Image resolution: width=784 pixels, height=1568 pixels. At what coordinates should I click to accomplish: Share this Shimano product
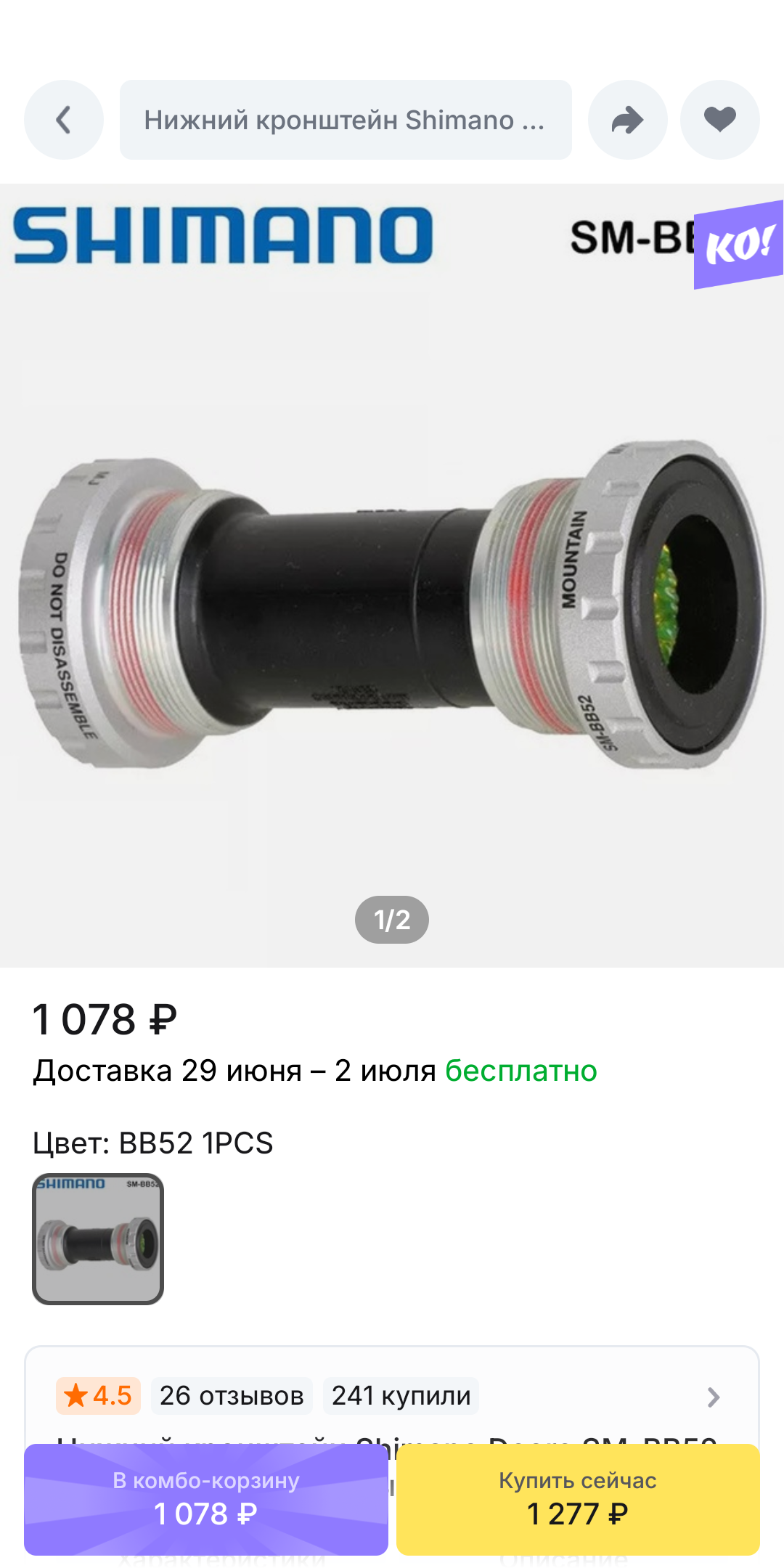(x=628, y=120)
